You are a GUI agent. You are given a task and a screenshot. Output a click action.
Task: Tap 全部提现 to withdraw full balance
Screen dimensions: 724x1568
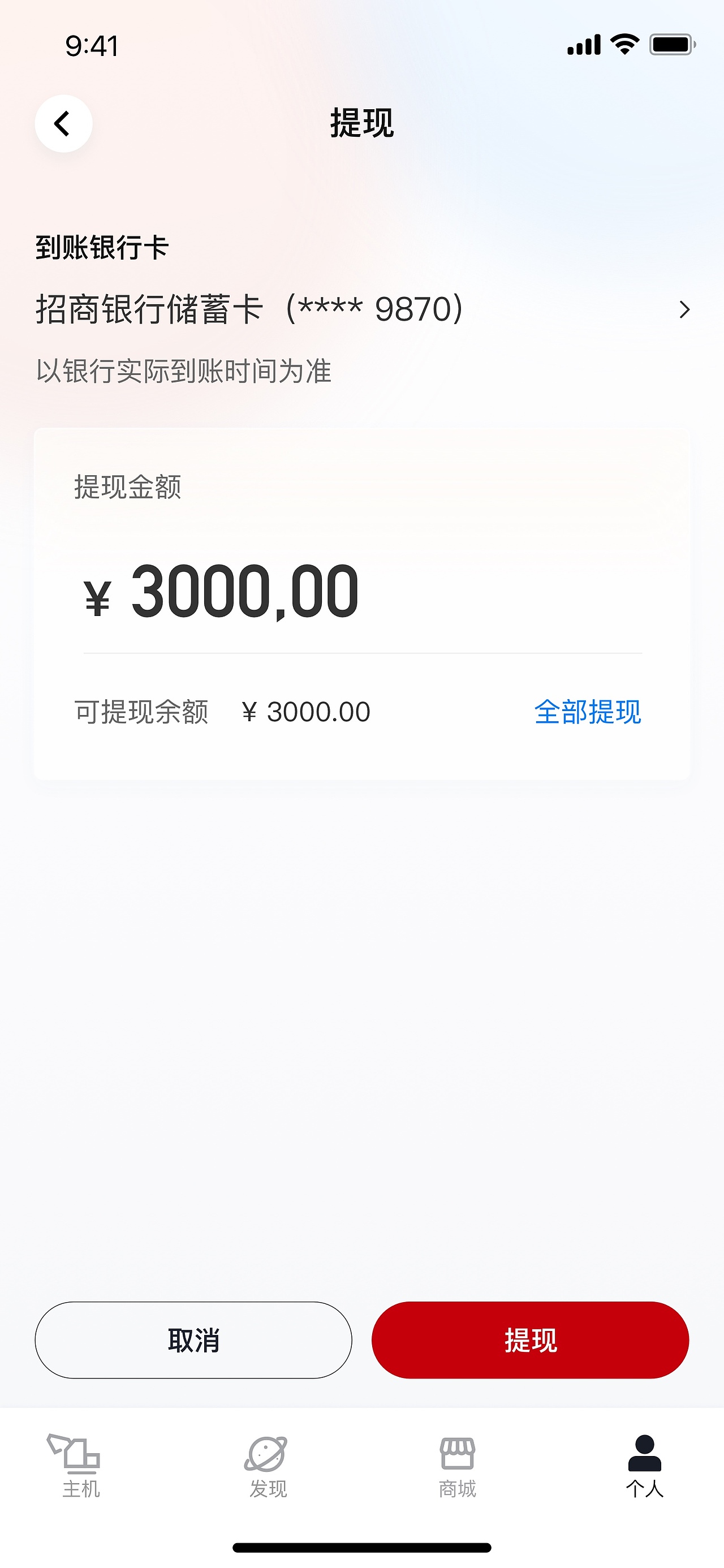point(587,712)
